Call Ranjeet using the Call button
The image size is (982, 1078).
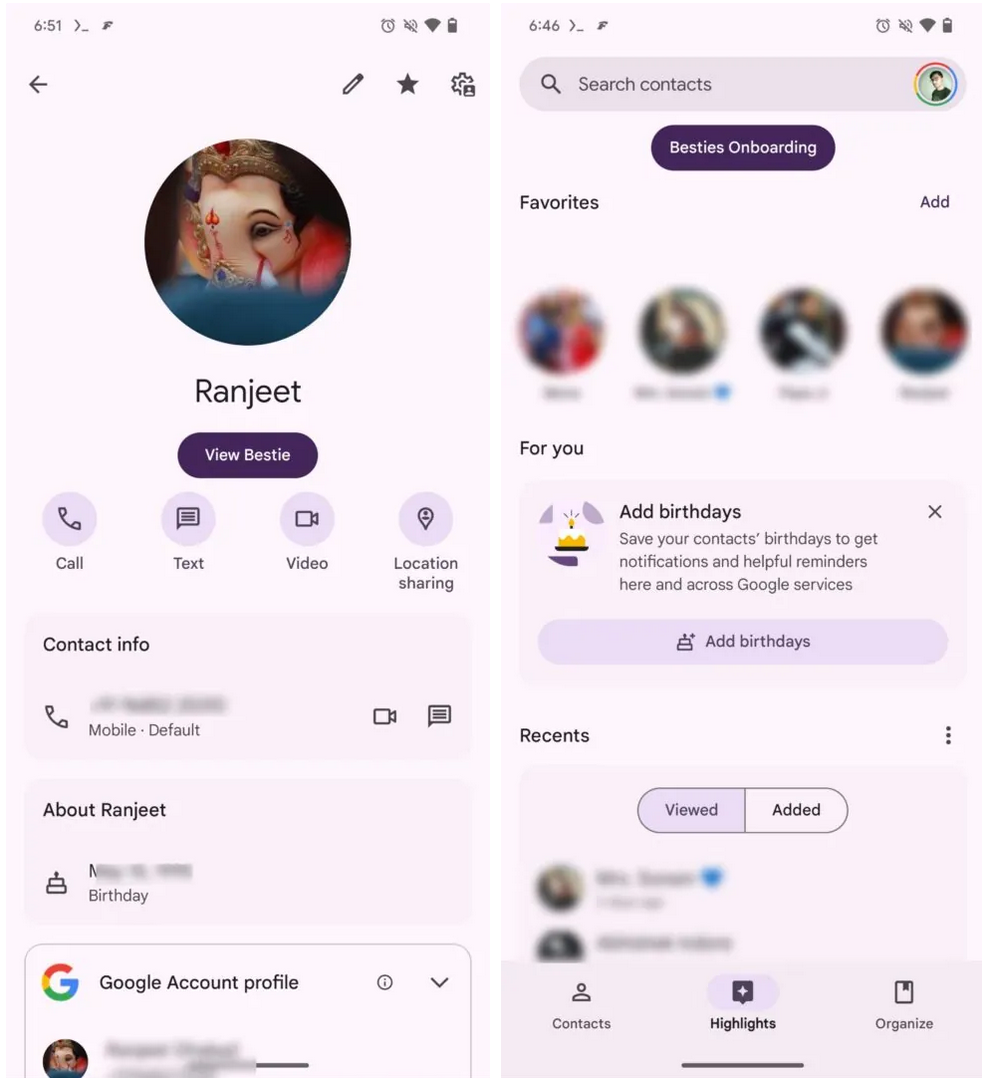(x=69, y=519)
